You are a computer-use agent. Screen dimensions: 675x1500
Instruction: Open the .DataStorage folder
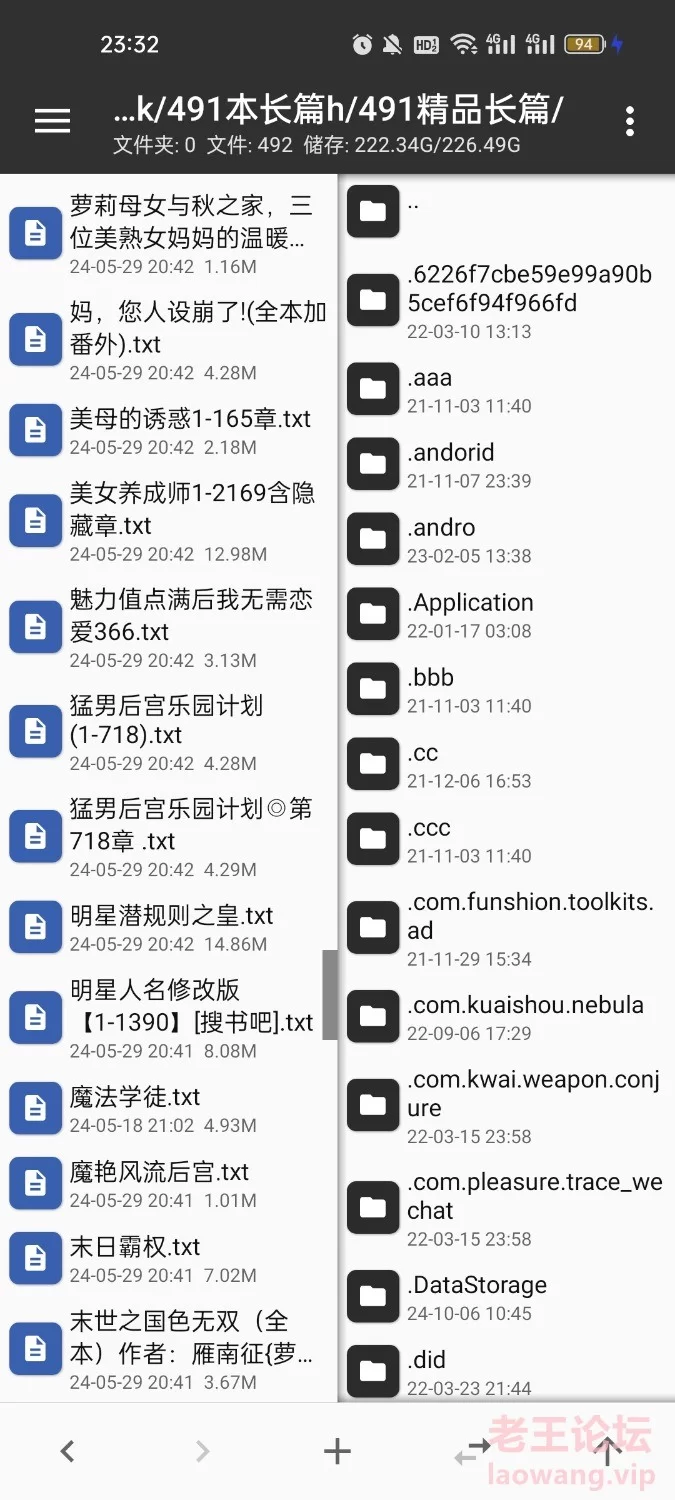click(x=507, y=1297)
